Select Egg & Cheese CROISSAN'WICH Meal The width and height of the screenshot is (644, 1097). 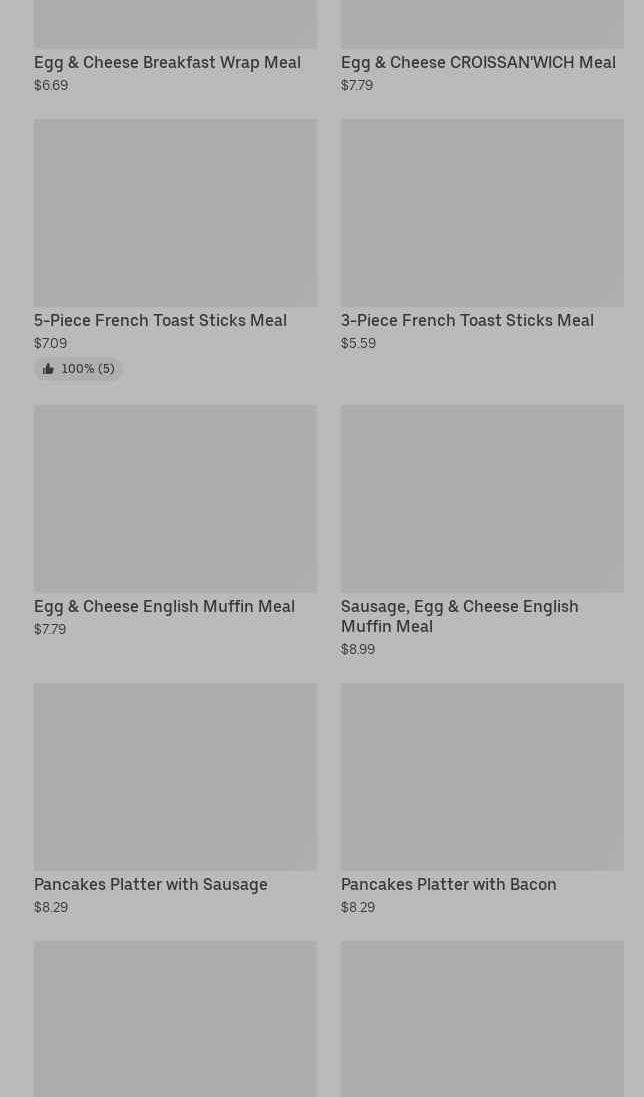(478, 62)
